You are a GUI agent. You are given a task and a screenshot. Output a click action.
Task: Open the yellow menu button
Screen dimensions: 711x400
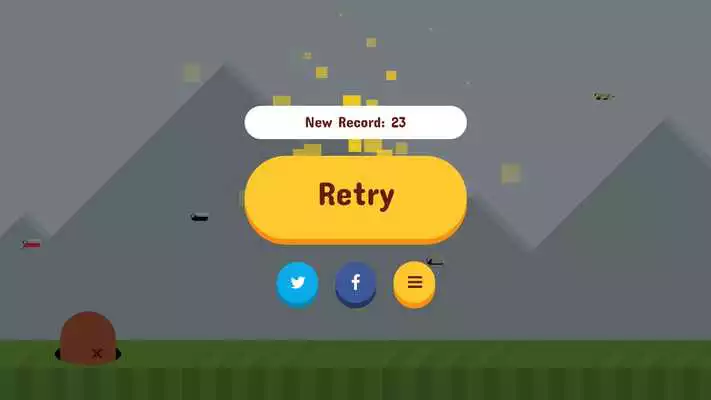point(414,283)
